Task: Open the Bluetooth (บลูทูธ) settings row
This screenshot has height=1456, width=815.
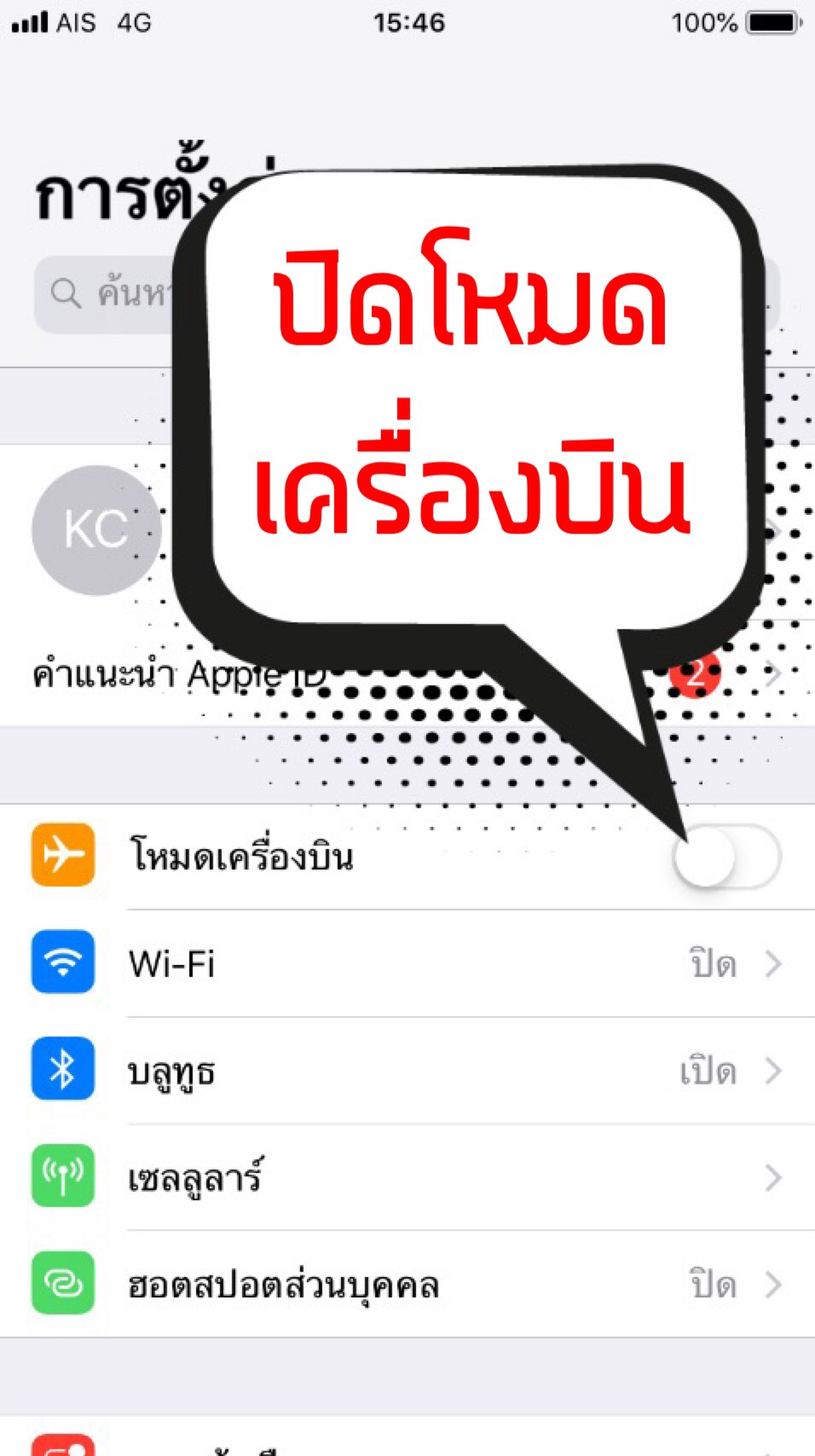Action: point(426,1072)
